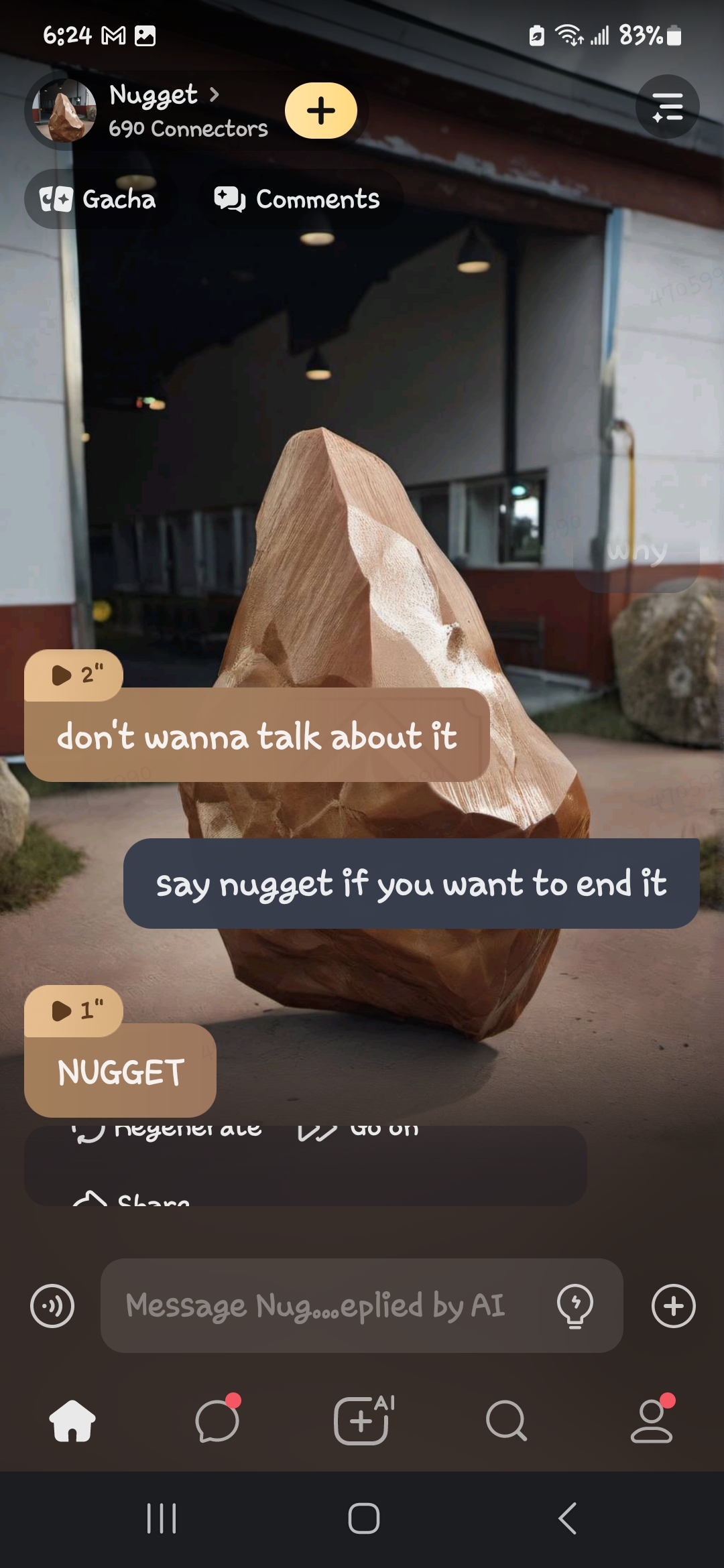The width and height of the screenshot is (724, 1568).
Task: Play the 1-second NUGGET voice clip
Action: click(74, 1010)
